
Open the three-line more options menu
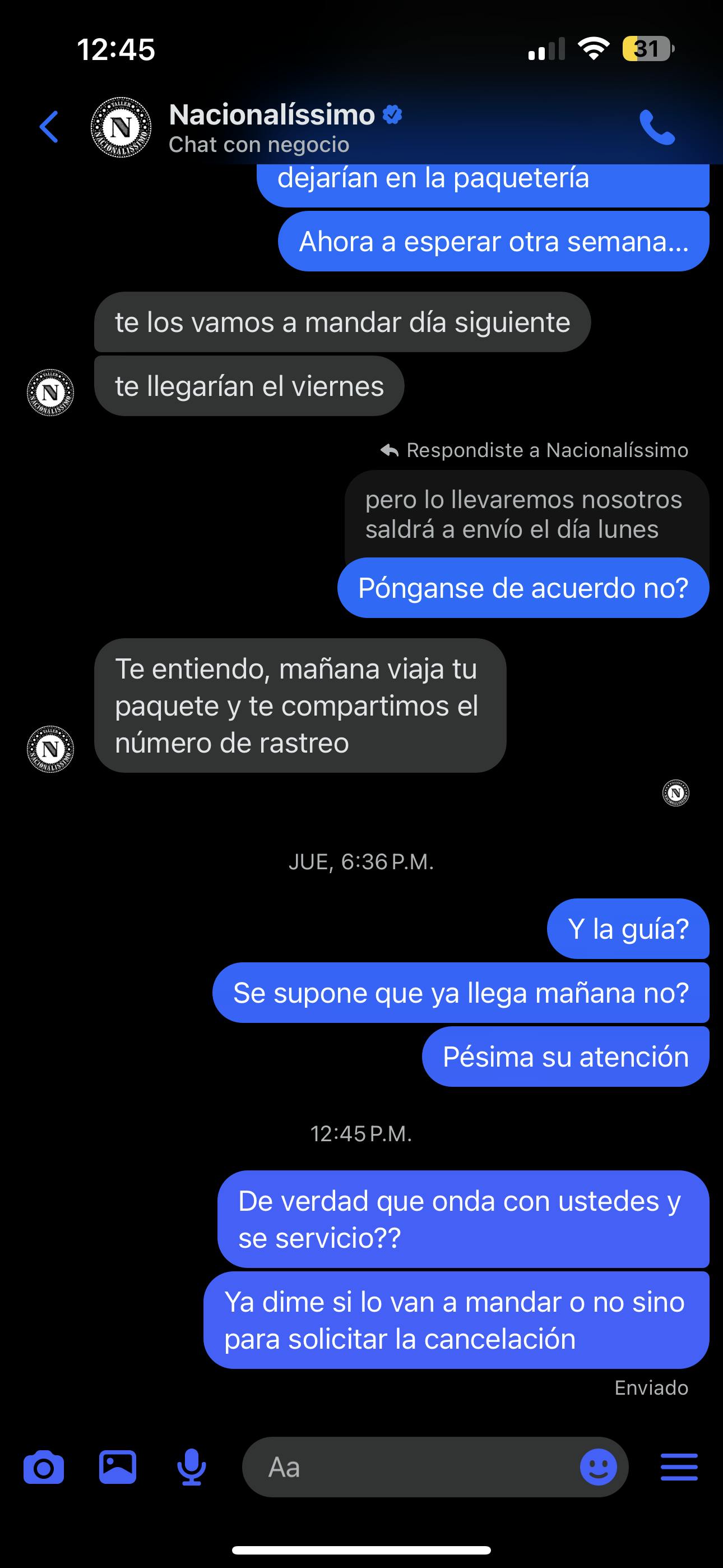(679, 1467)
